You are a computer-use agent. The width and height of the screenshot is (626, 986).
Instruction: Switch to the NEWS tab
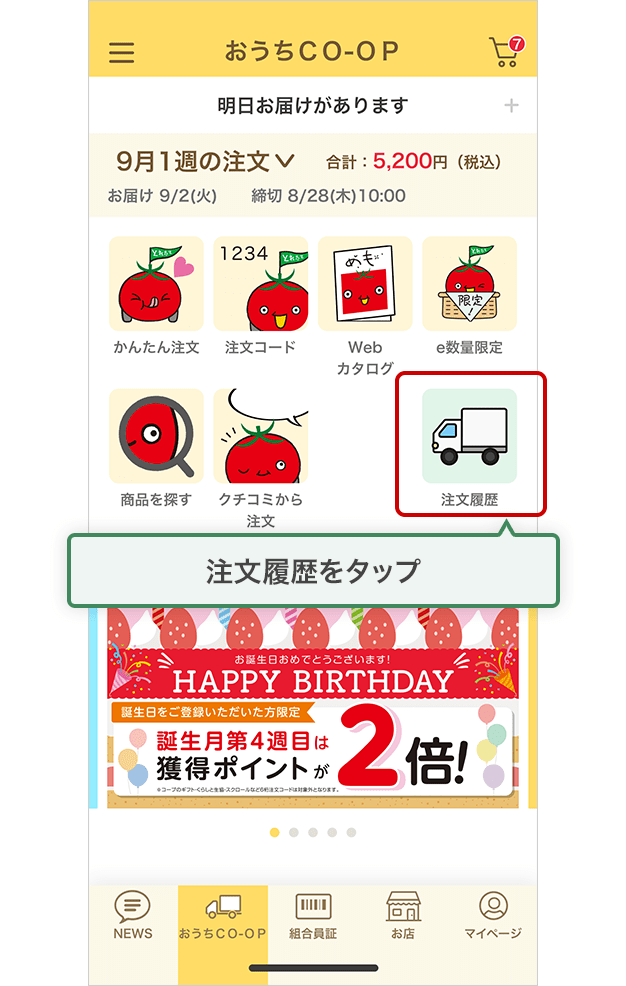click(x=133, y=915)
